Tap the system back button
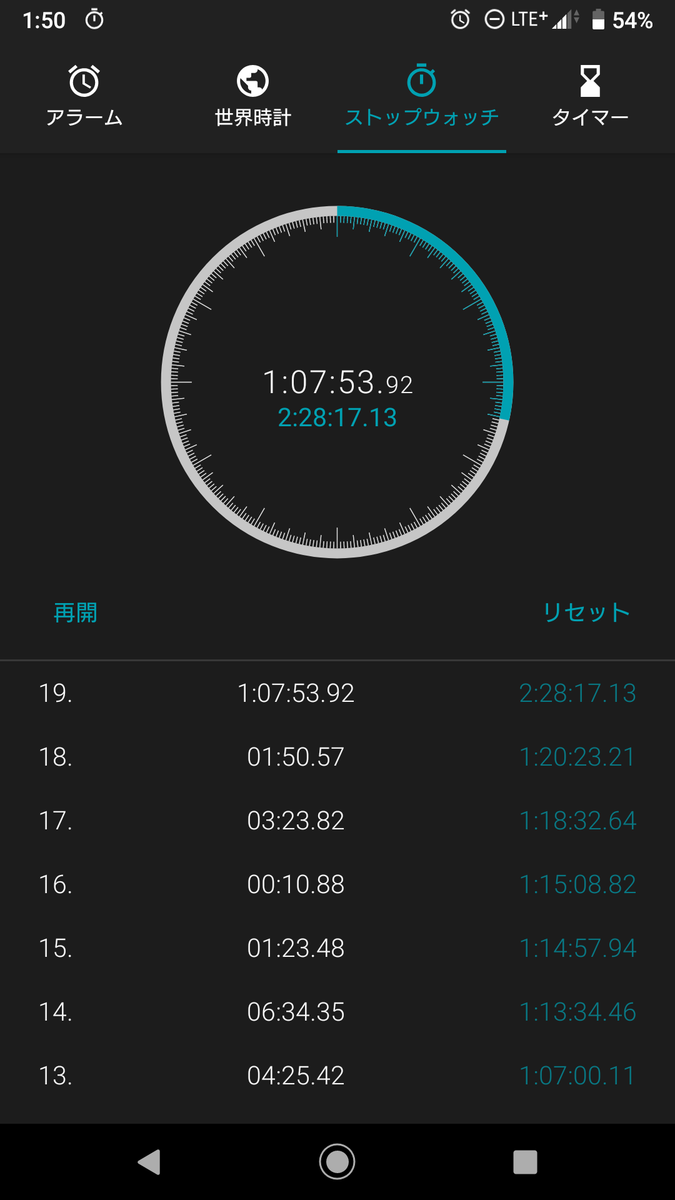Screen dimensions: 675x1200 [149, 1161]
